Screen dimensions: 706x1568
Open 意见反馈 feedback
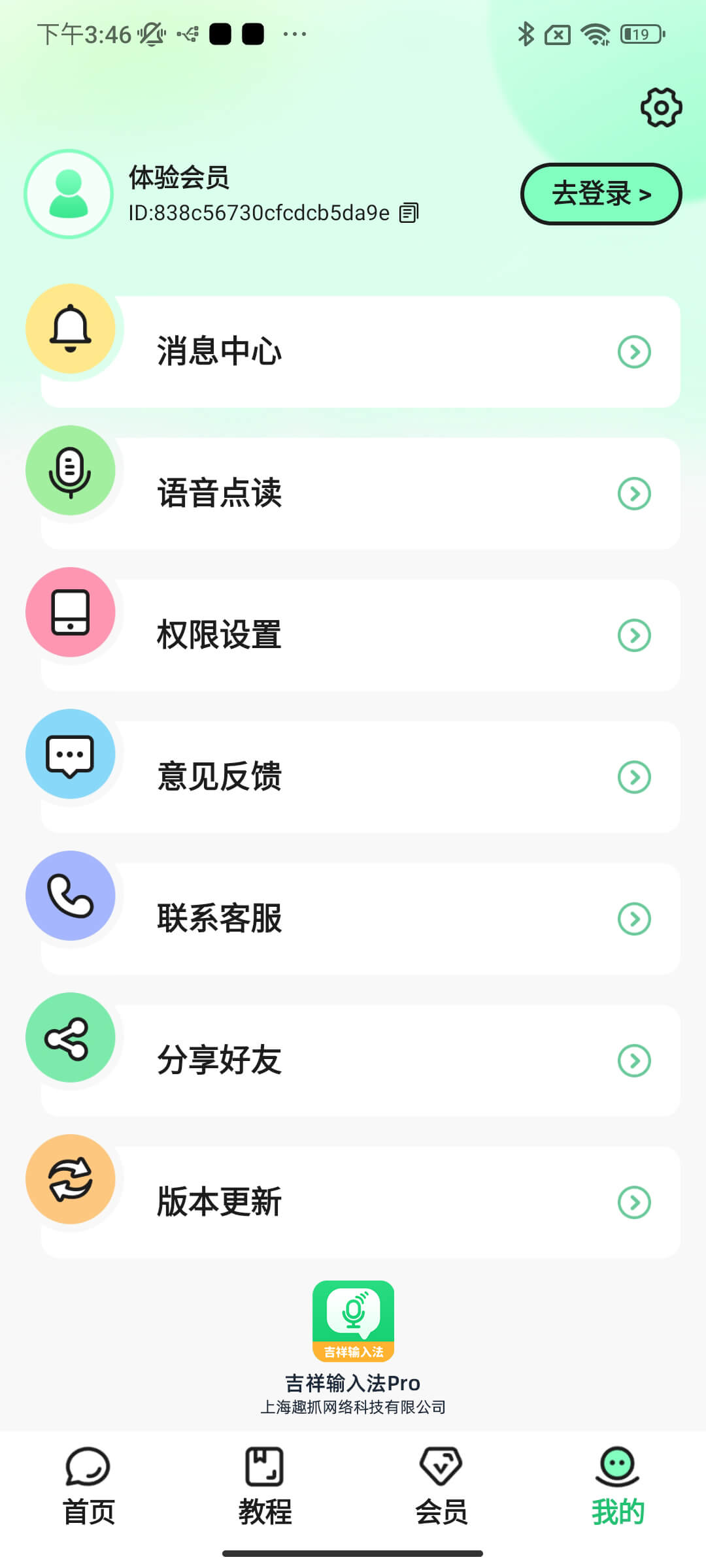[360, 777]
